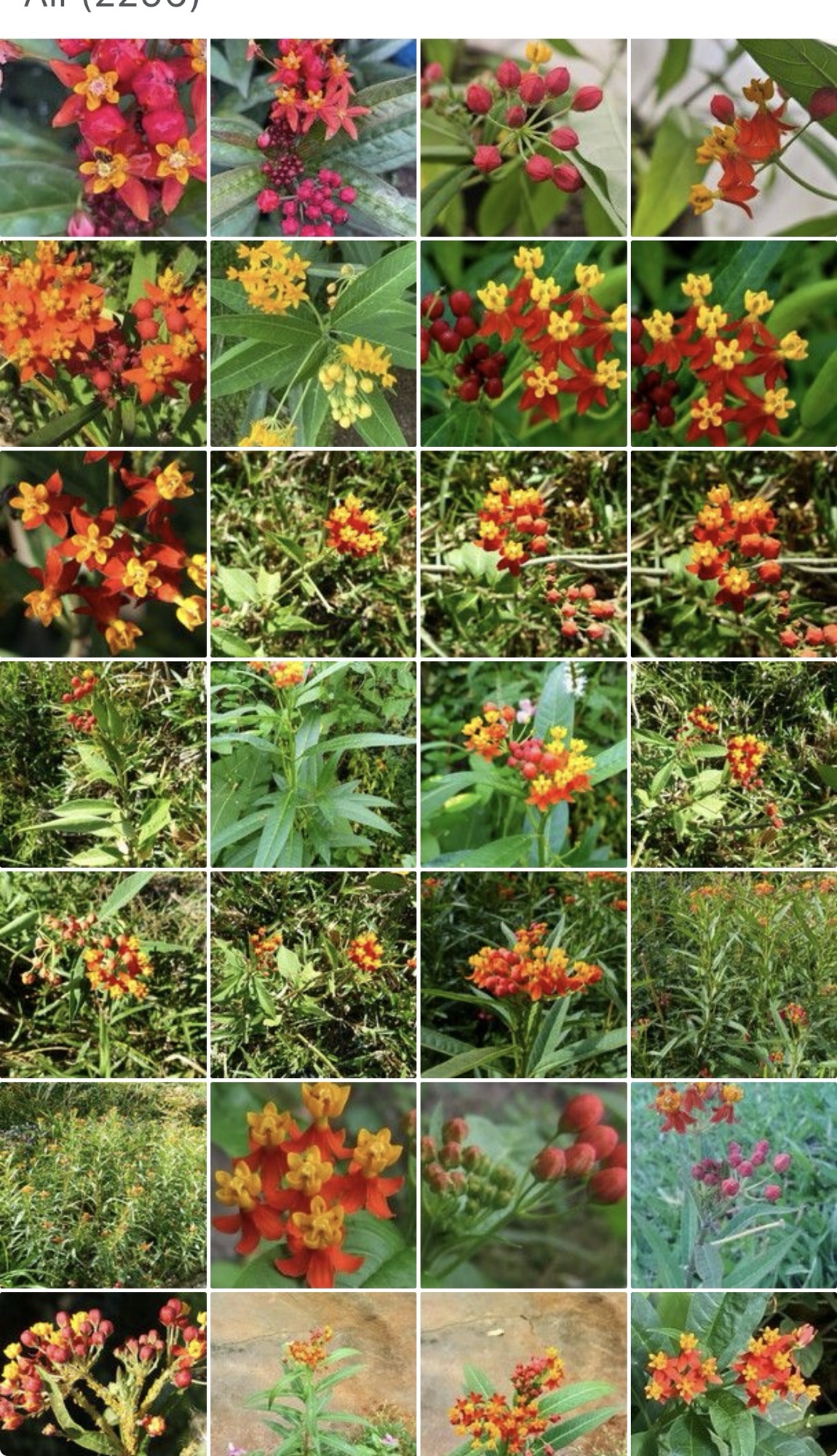The height and width of the screenshot is (1456, 837).
Task: View the blurry close-up of round red buds
Action: [523, 1184]
